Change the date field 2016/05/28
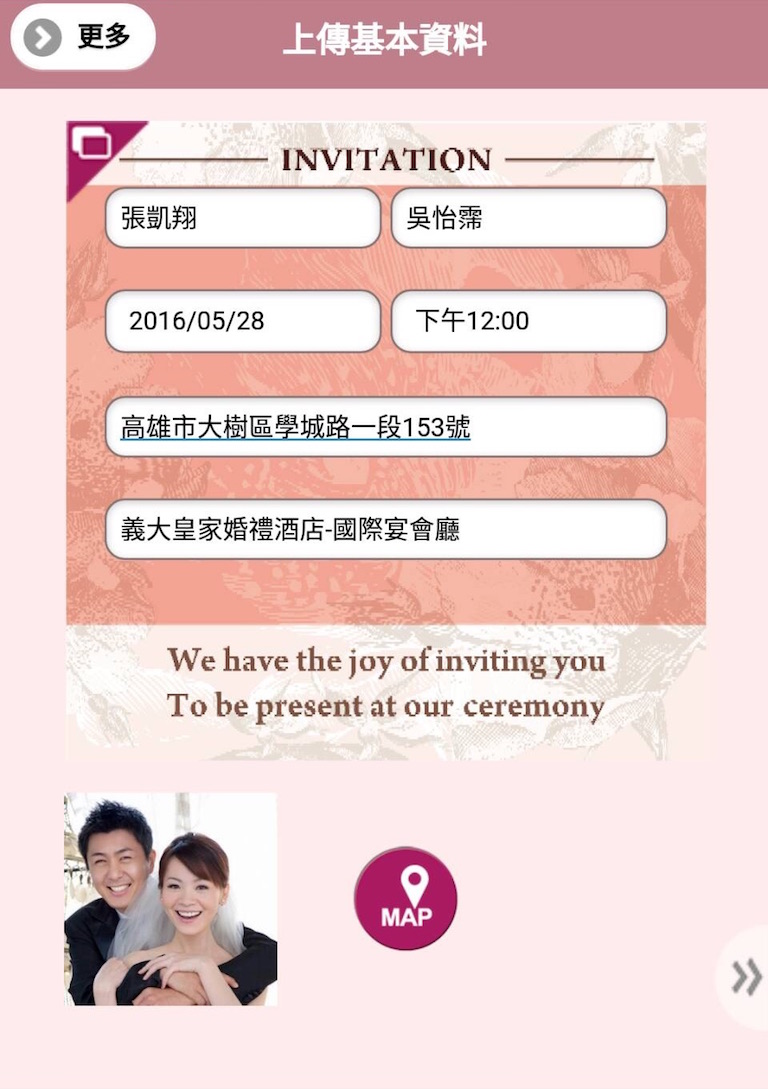This screenshot has height=1089, width=768. coord(243,321)
